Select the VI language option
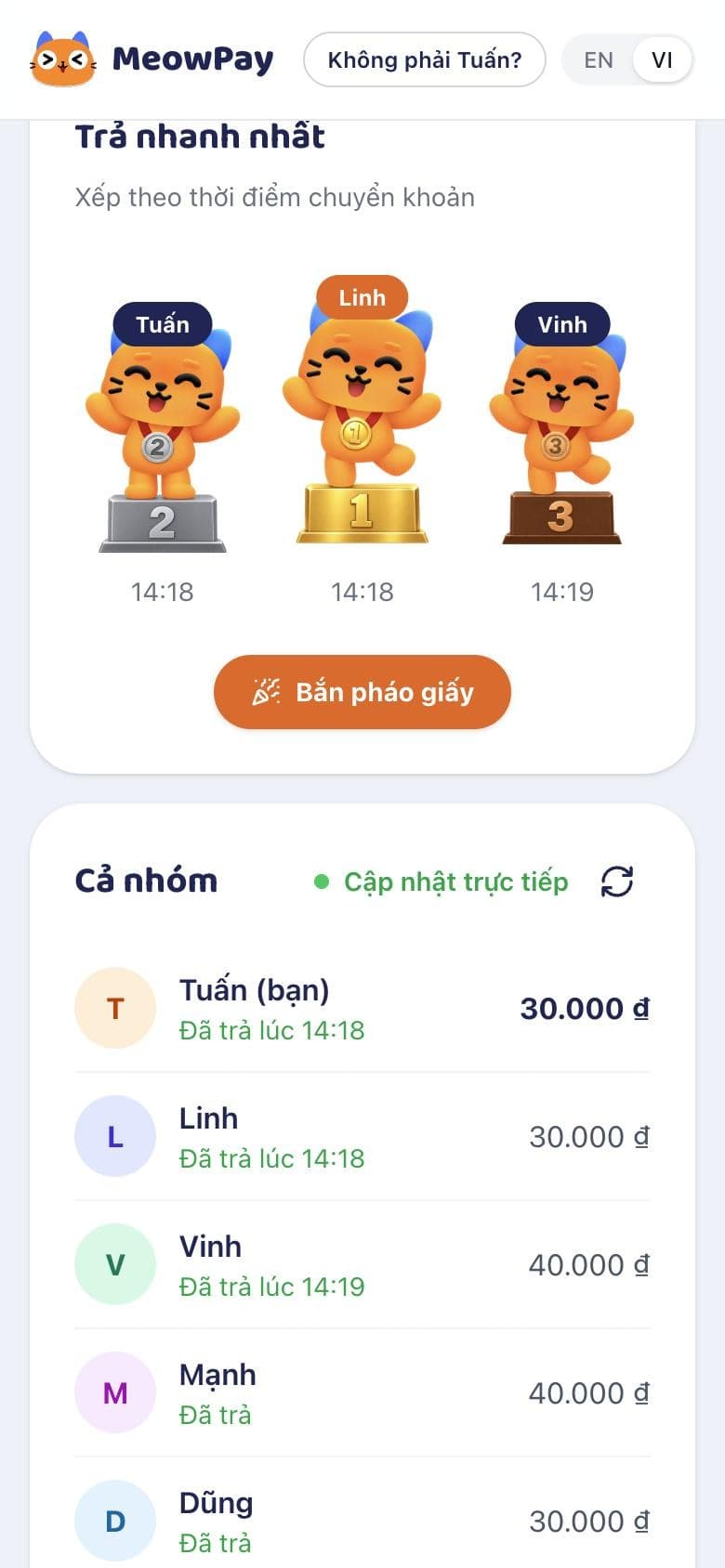The width and height of the screenshot is (725, 1568). tap(662, 60)
